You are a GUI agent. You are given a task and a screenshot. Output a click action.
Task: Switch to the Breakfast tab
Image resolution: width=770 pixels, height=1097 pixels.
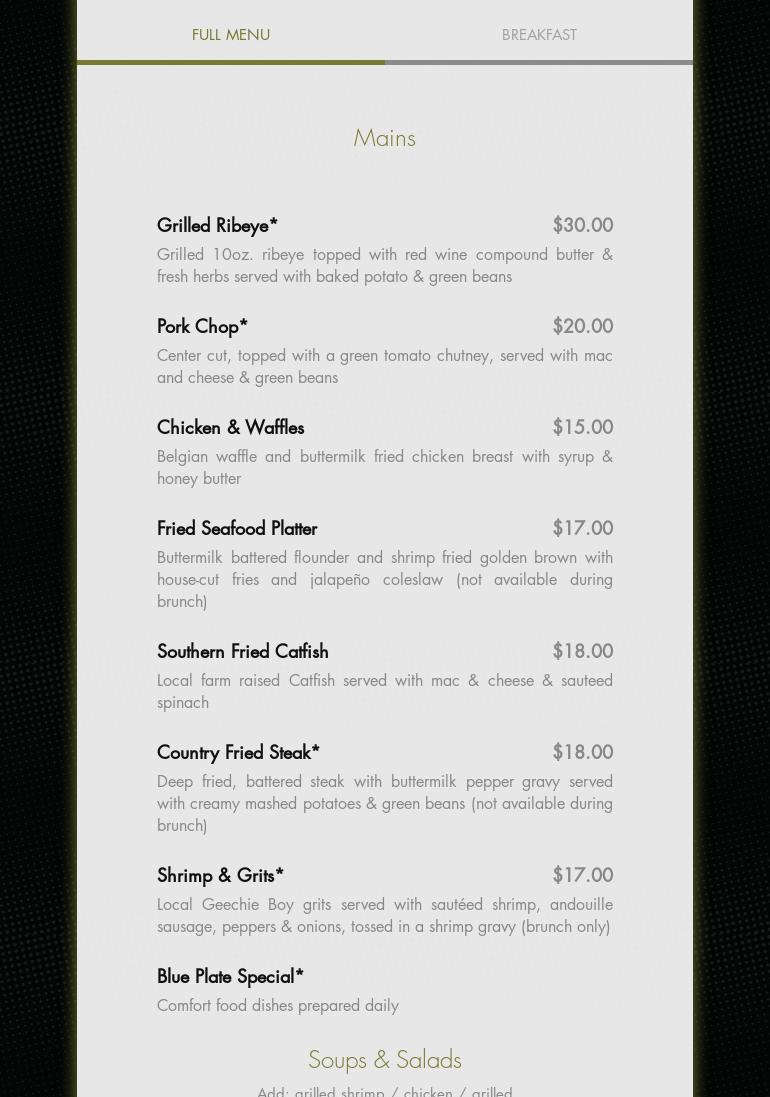[x=539, y=35]
